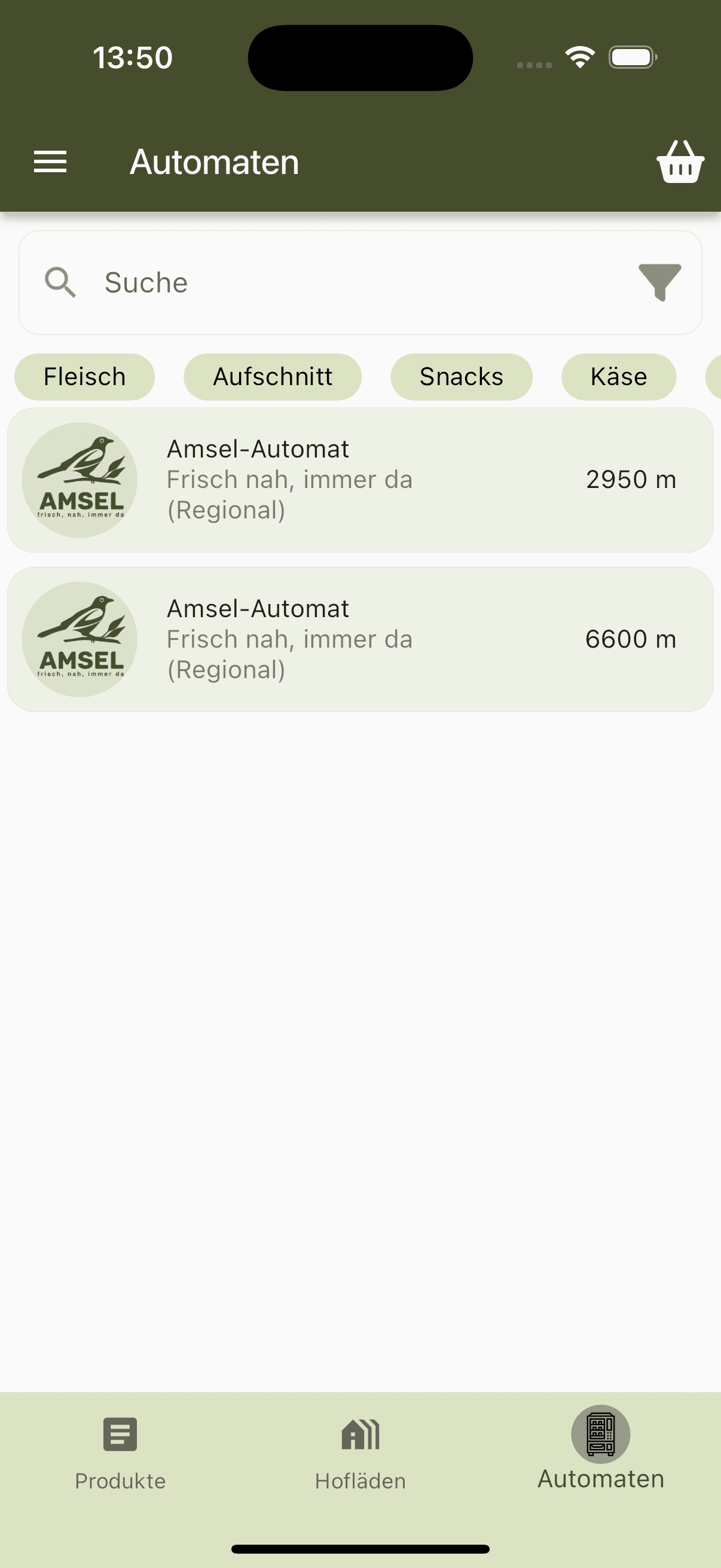The image size is (721, 1568).
Task: Tap the Suche search input field
Action: coord(243,282)
